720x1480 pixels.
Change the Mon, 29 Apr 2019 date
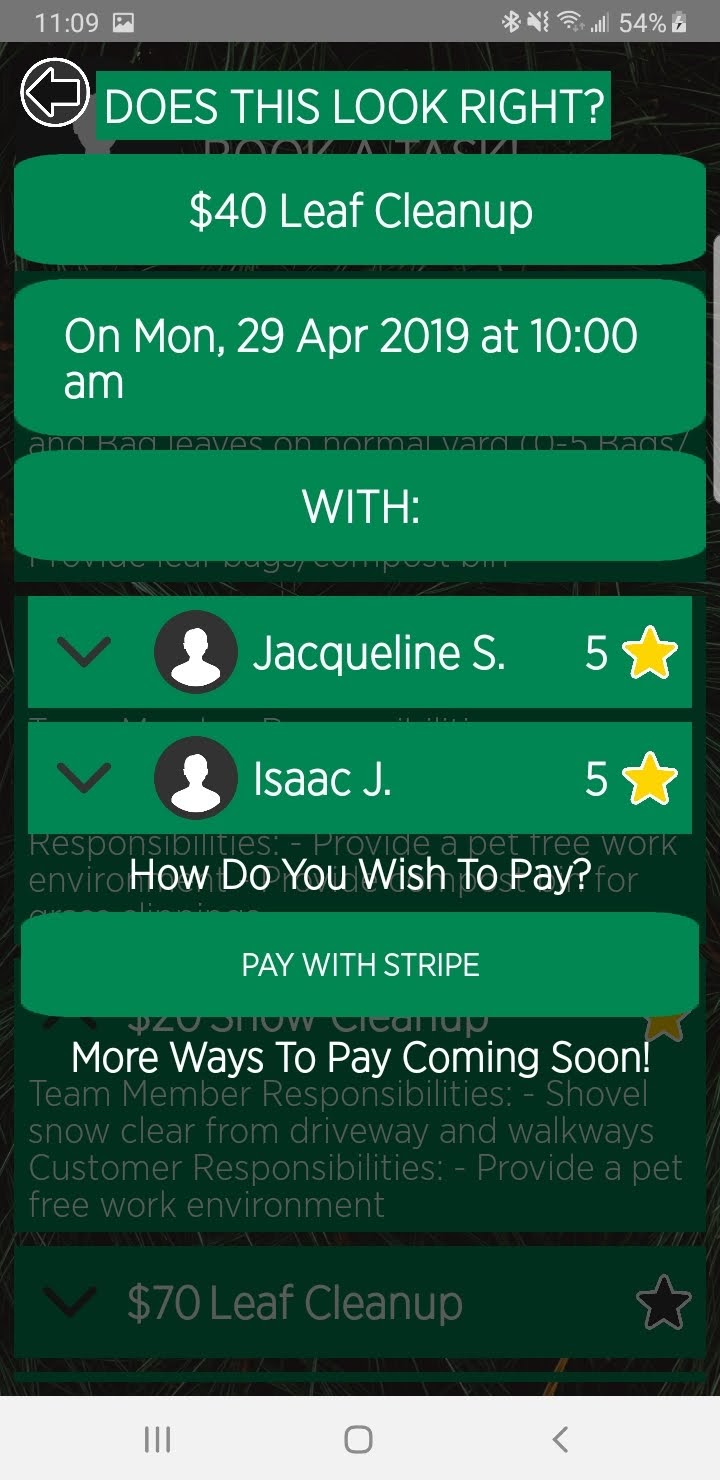pyautogui.click(x=360, y=359)
